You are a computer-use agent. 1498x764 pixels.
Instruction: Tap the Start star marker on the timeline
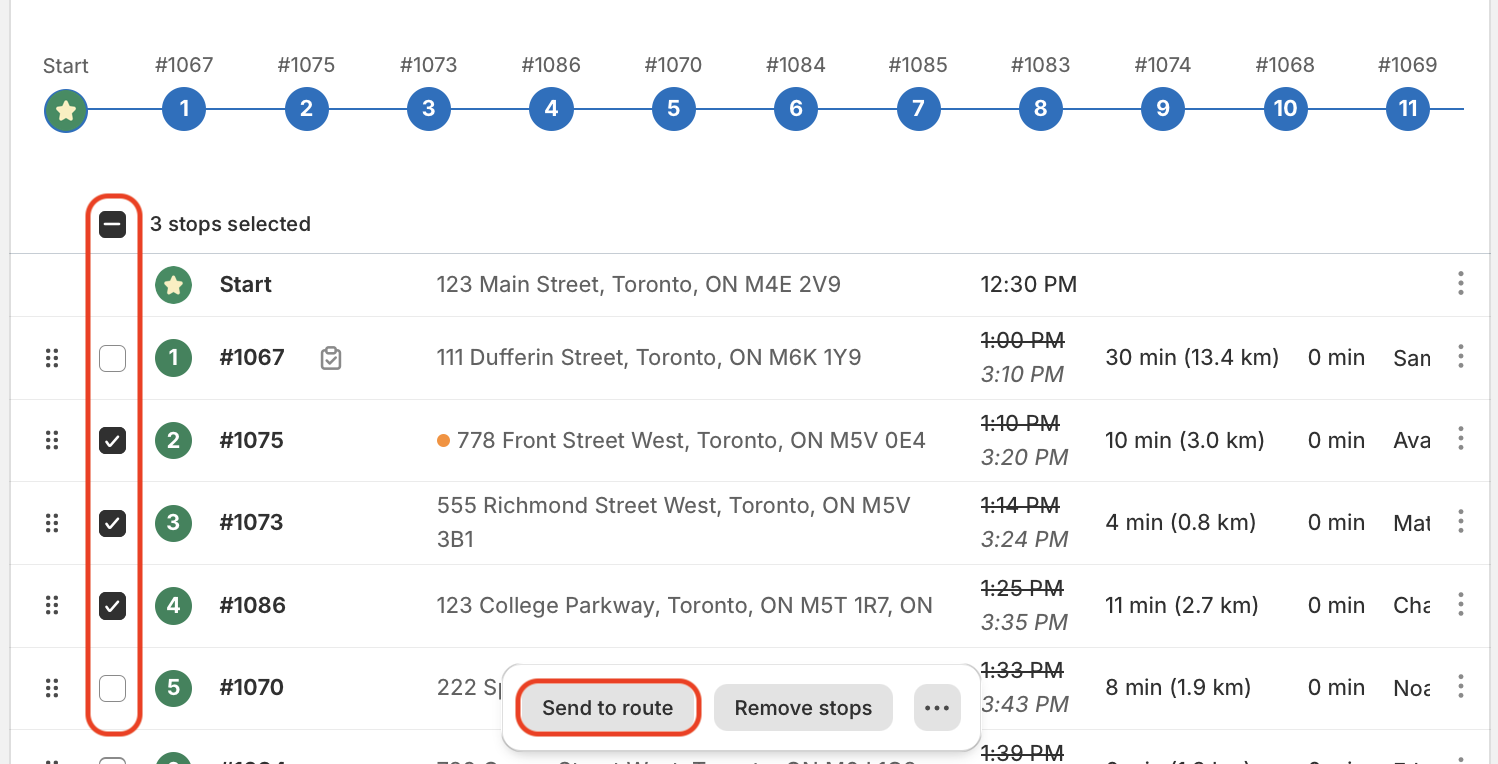pyautogui.click(x=66, y=110)
